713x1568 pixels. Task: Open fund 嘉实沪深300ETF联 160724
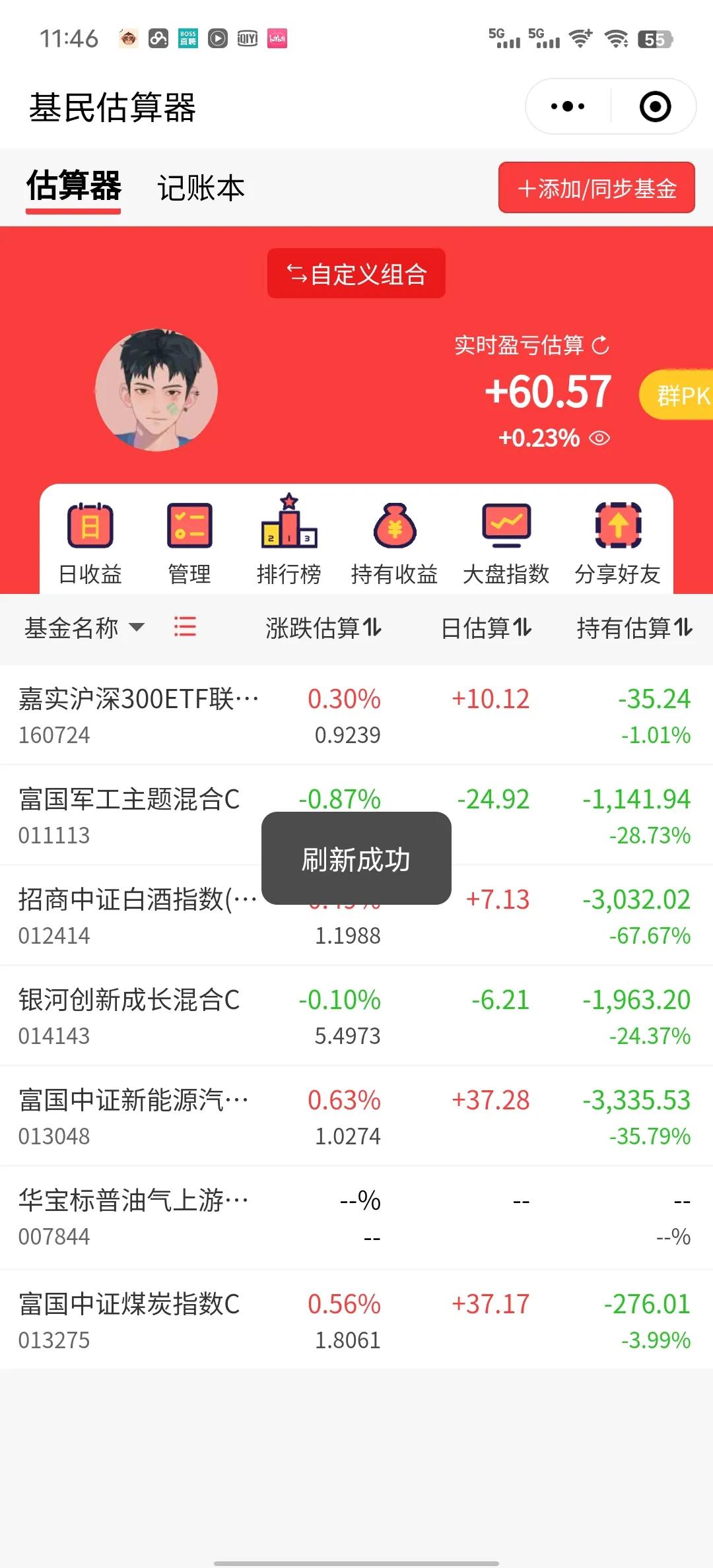(x=139, y=715)
